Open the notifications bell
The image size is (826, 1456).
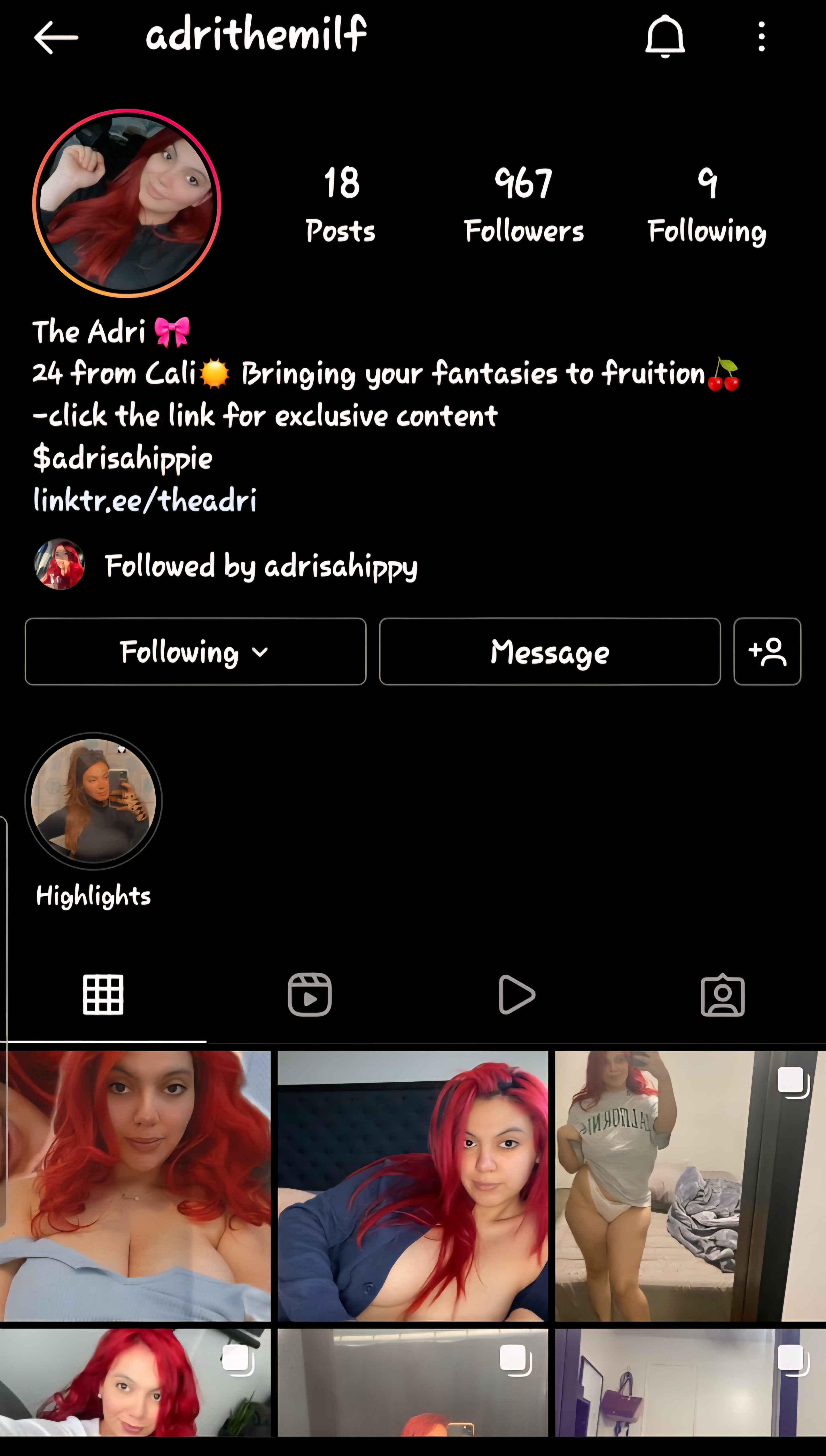click(665, 37)
